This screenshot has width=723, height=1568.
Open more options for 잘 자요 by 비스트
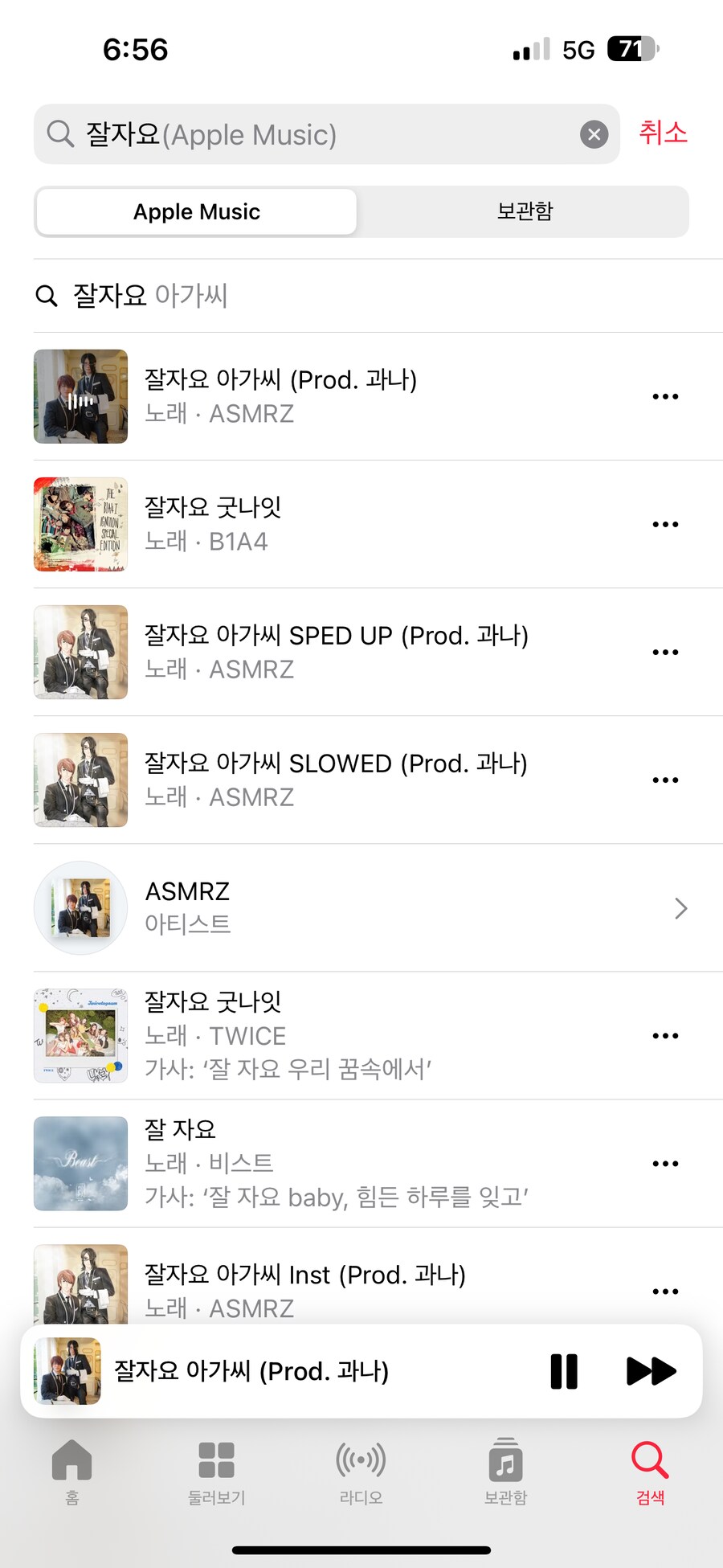(665, 1163)
